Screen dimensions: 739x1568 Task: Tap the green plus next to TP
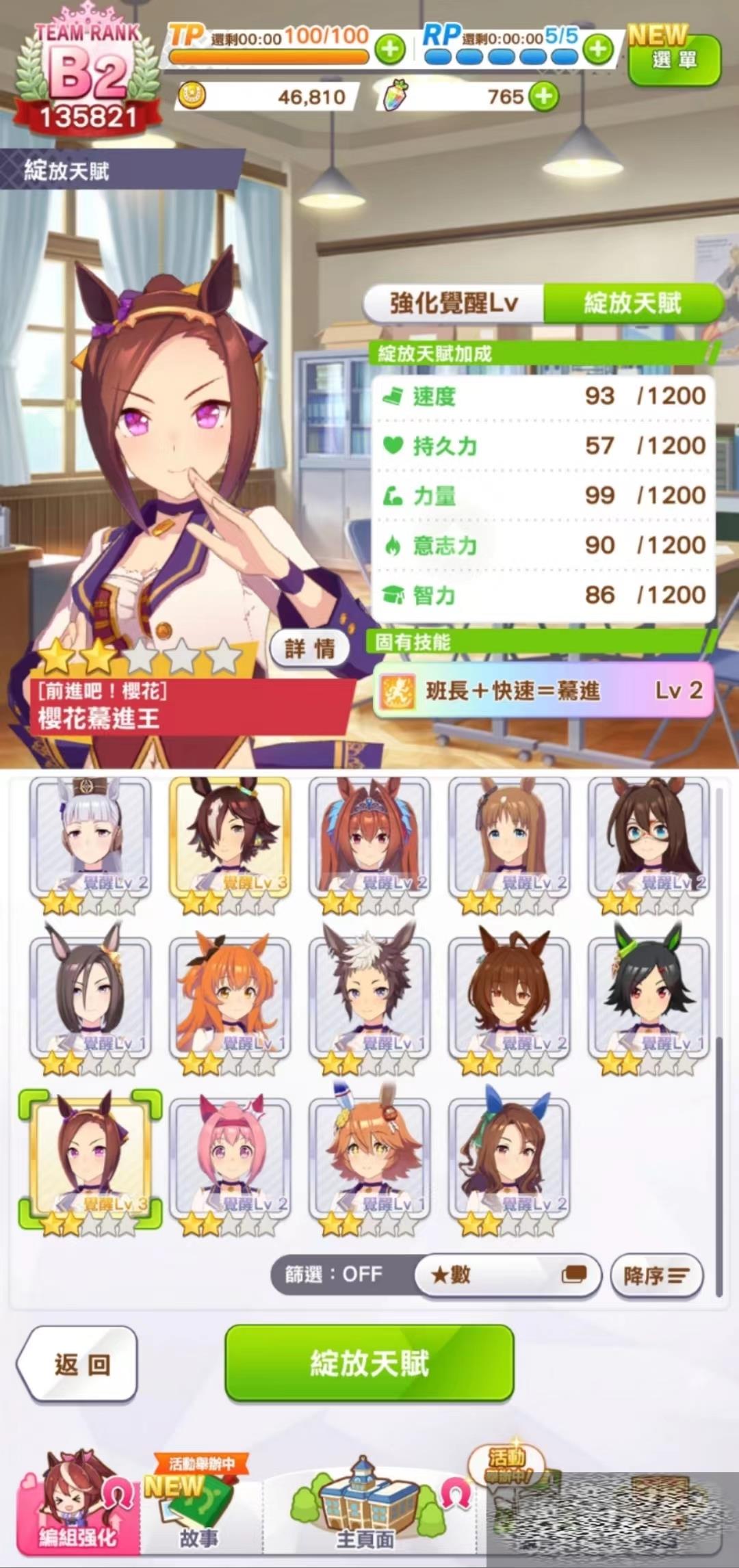coord(390,49)
